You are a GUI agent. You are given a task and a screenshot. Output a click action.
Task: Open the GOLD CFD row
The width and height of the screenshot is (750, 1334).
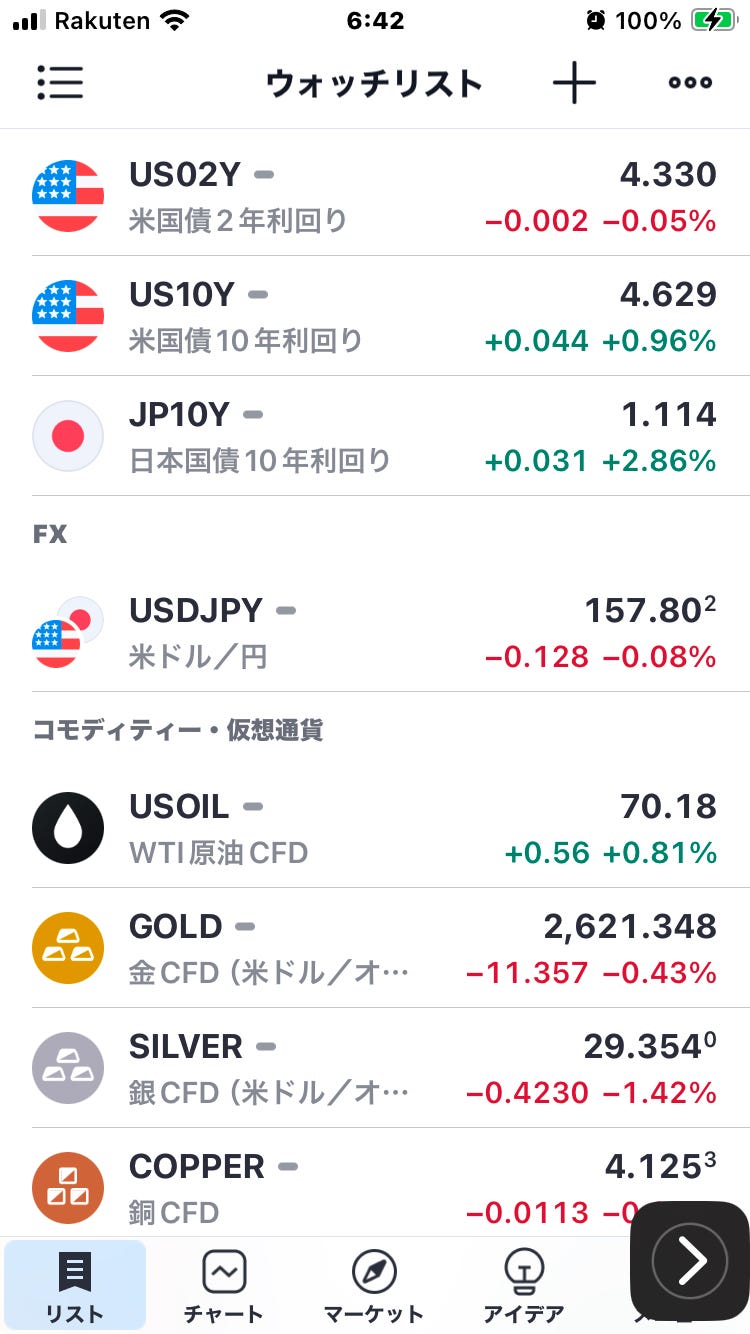375,948
